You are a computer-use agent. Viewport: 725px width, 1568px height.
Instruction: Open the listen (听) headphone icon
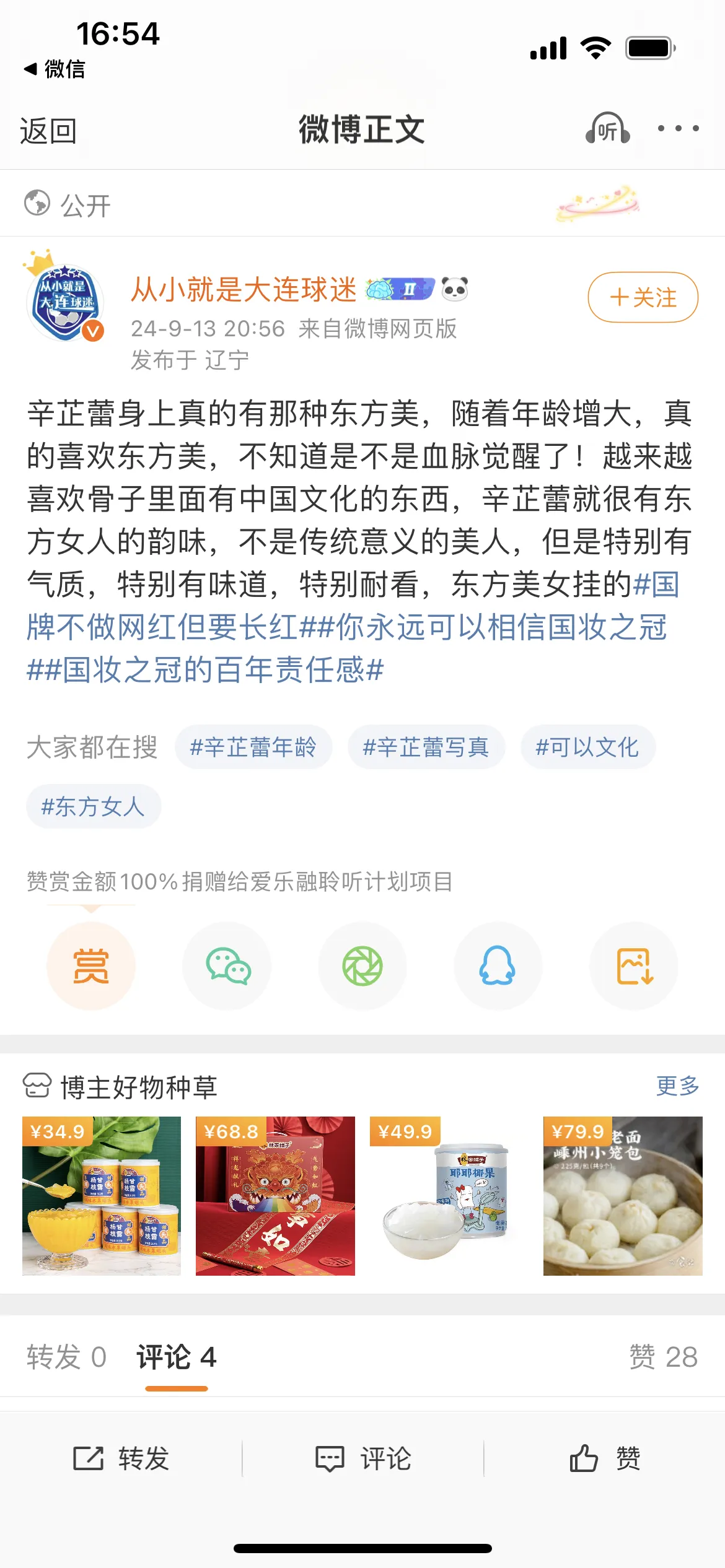(607, 129)
